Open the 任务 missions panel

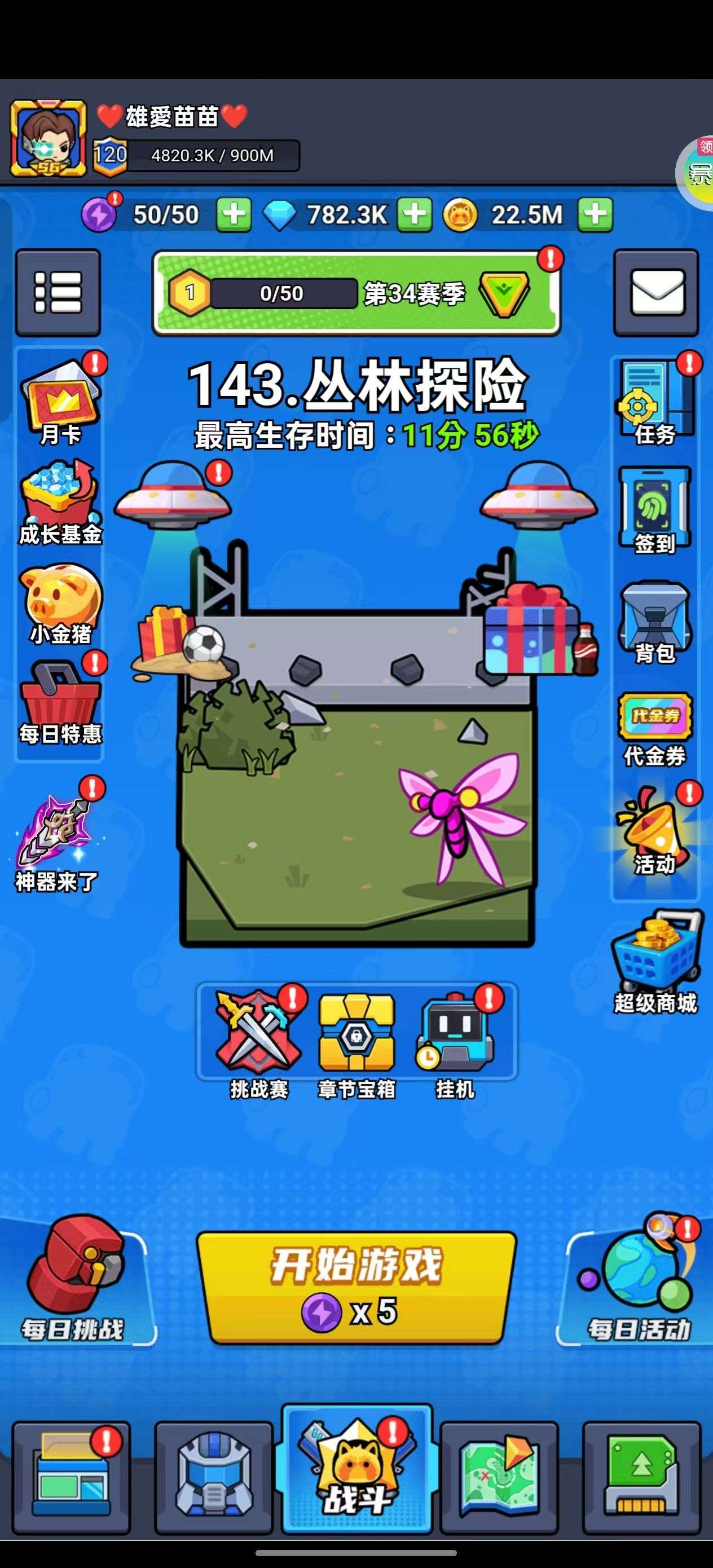pos(655,402)
